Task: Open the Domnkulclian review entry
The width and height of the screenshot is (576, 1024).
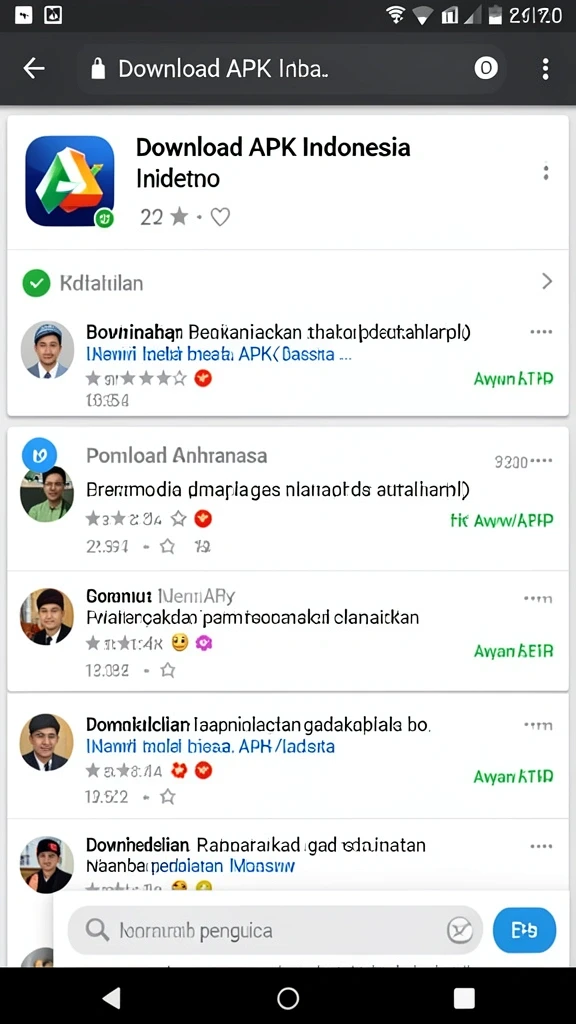Action: [287, 756]
